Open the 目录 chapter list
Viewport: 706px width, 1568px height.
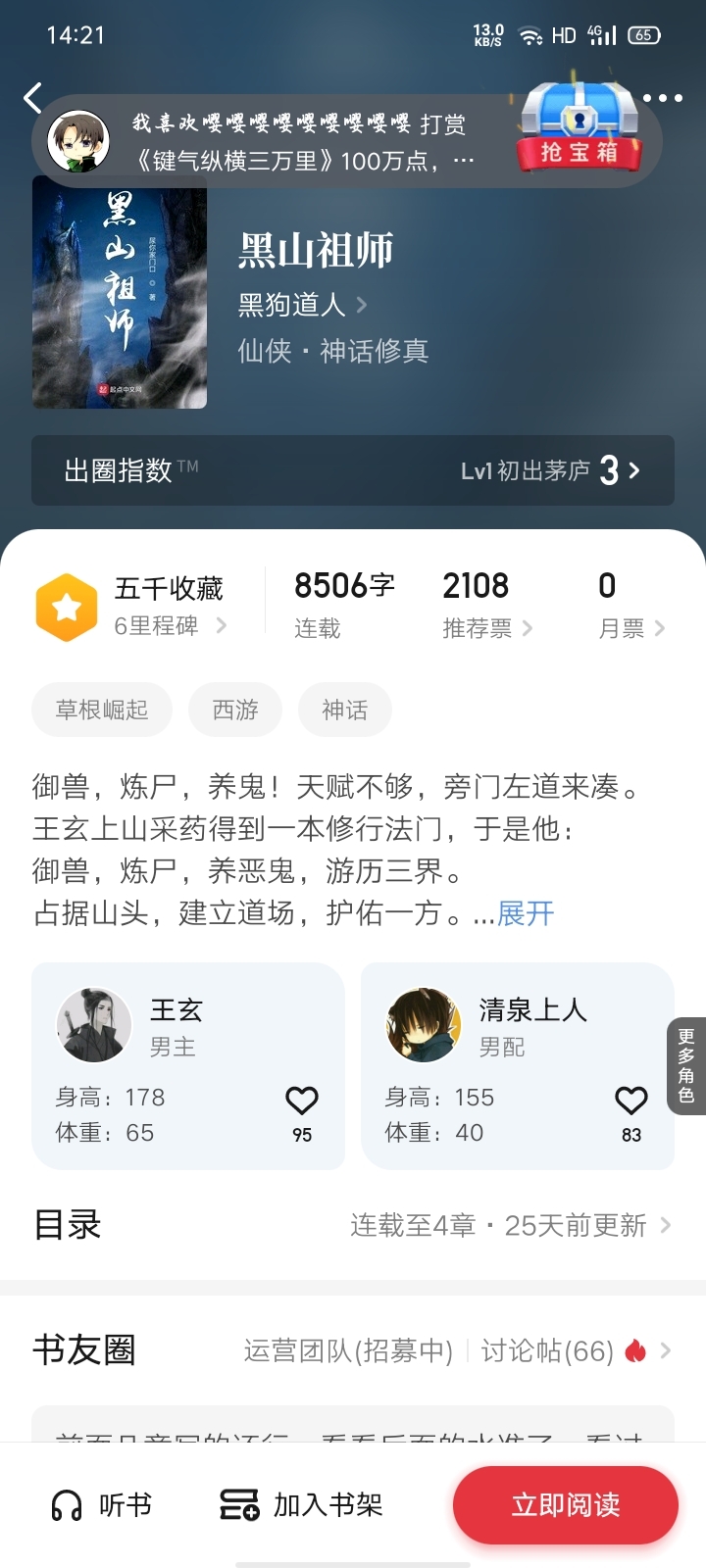(x=353, y=1225)
